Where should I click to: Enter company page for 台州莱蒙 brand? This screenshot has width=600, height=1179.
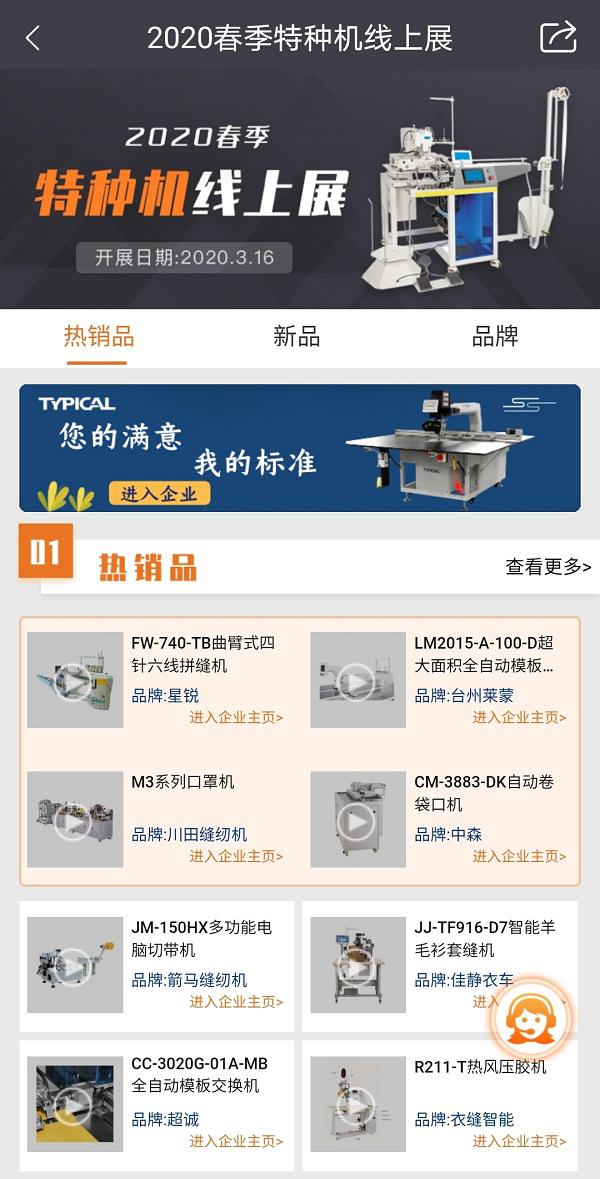(x=519, y=717)
